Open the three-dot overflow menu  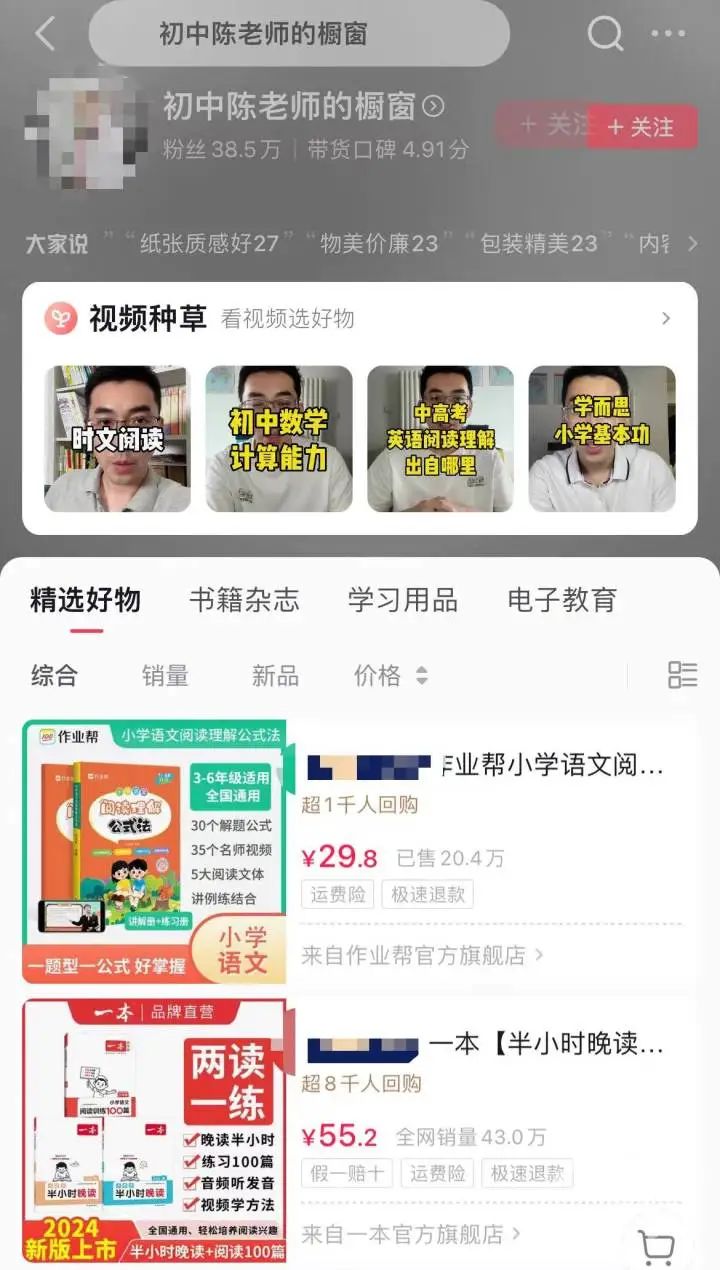[x=668, y=34]
